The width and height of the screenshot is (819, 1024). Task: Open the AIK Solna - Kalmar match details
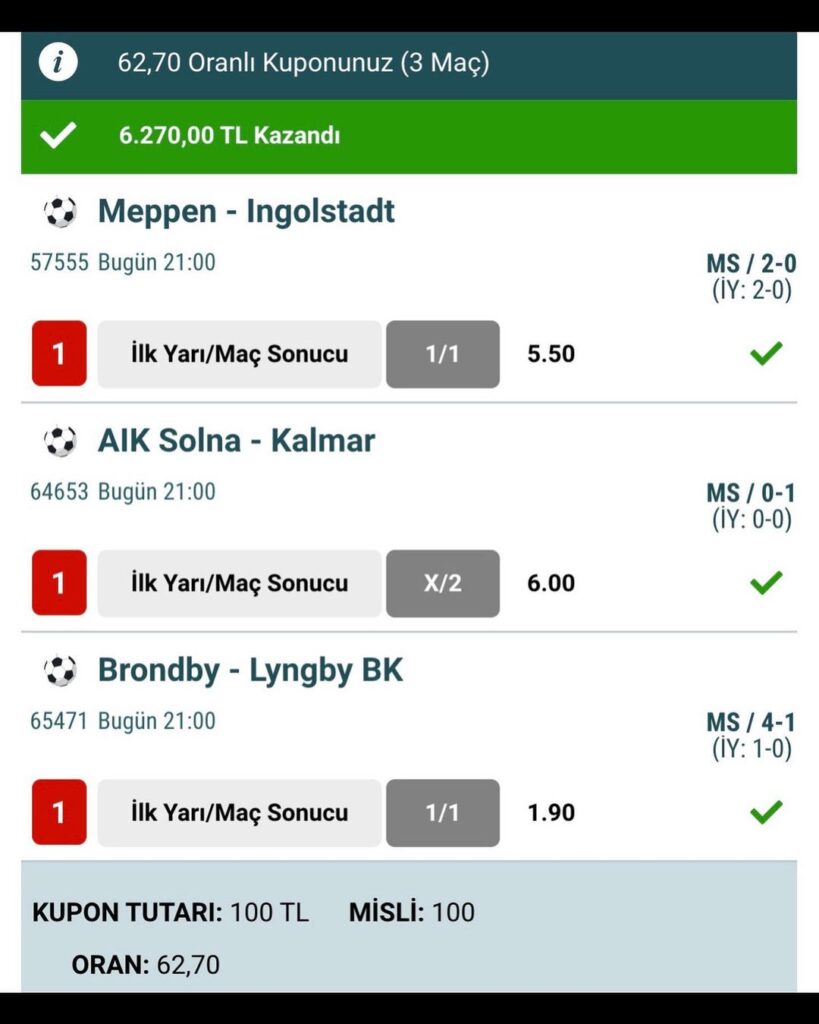pyautogui.click(x=236, y=440)
